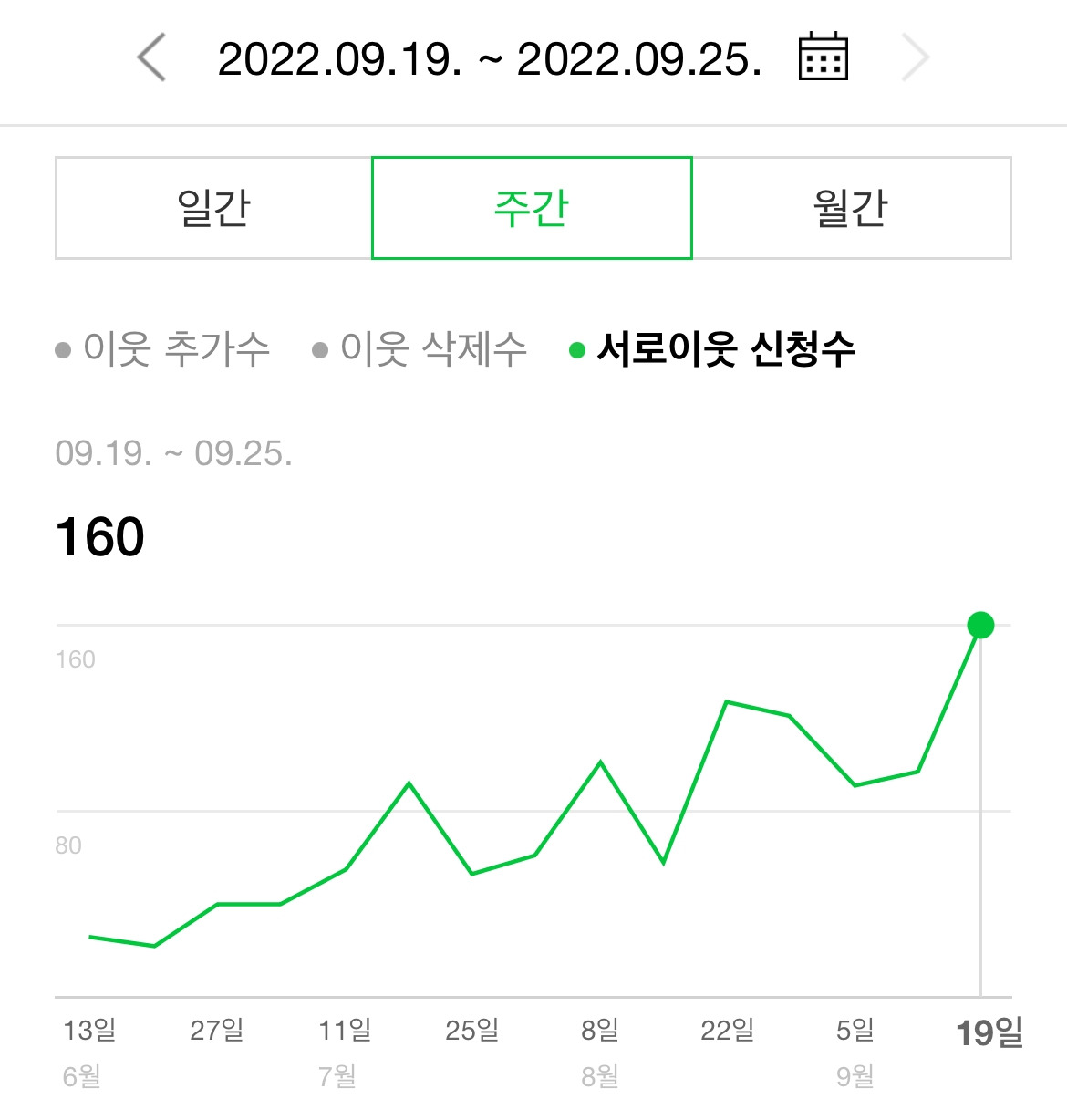Open the calendar date picker
Screen dimensions: 1067x1120
pyautogui.click(x=823, y=57)
